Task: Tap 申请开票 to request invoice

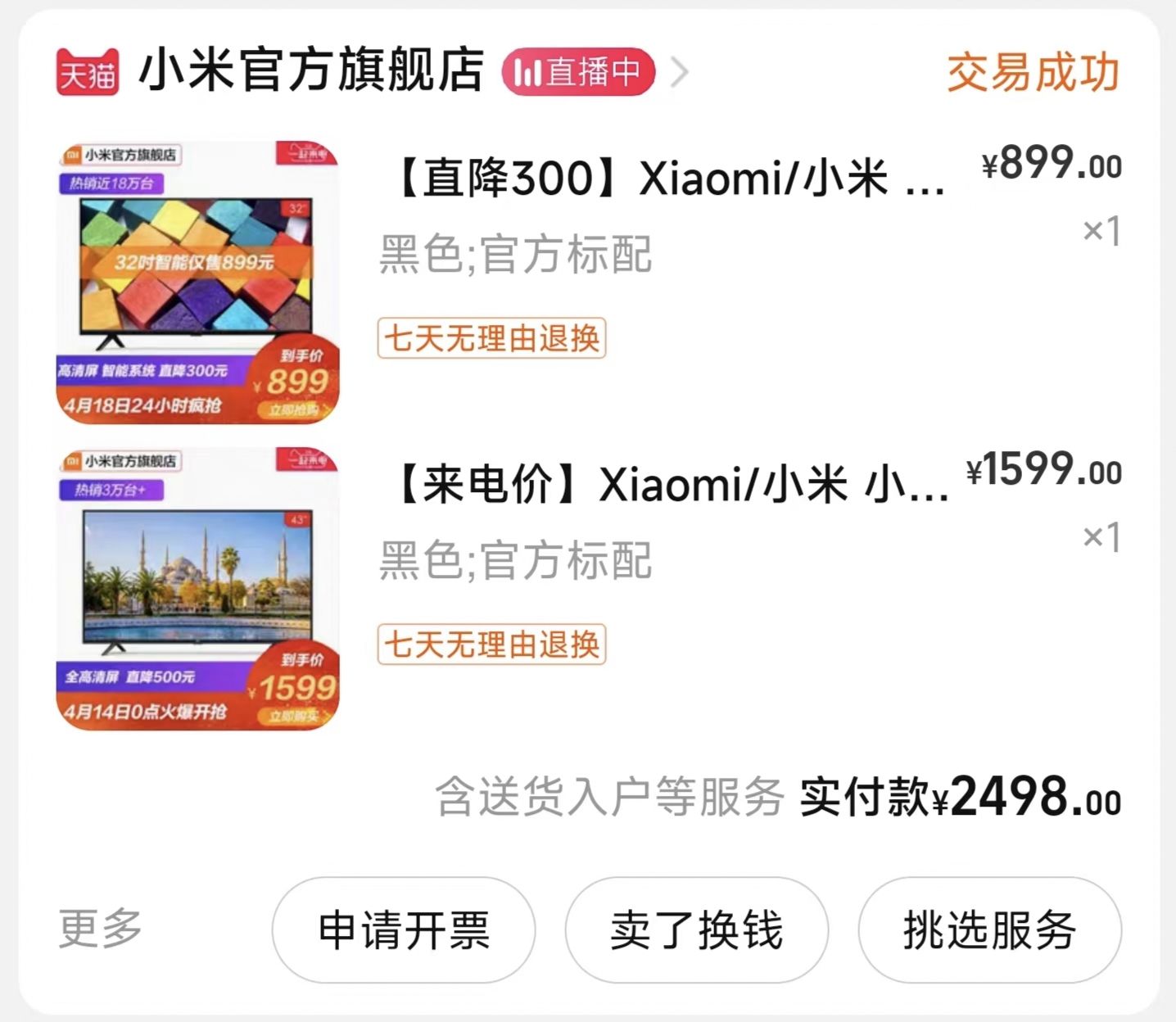Action: 404,930
